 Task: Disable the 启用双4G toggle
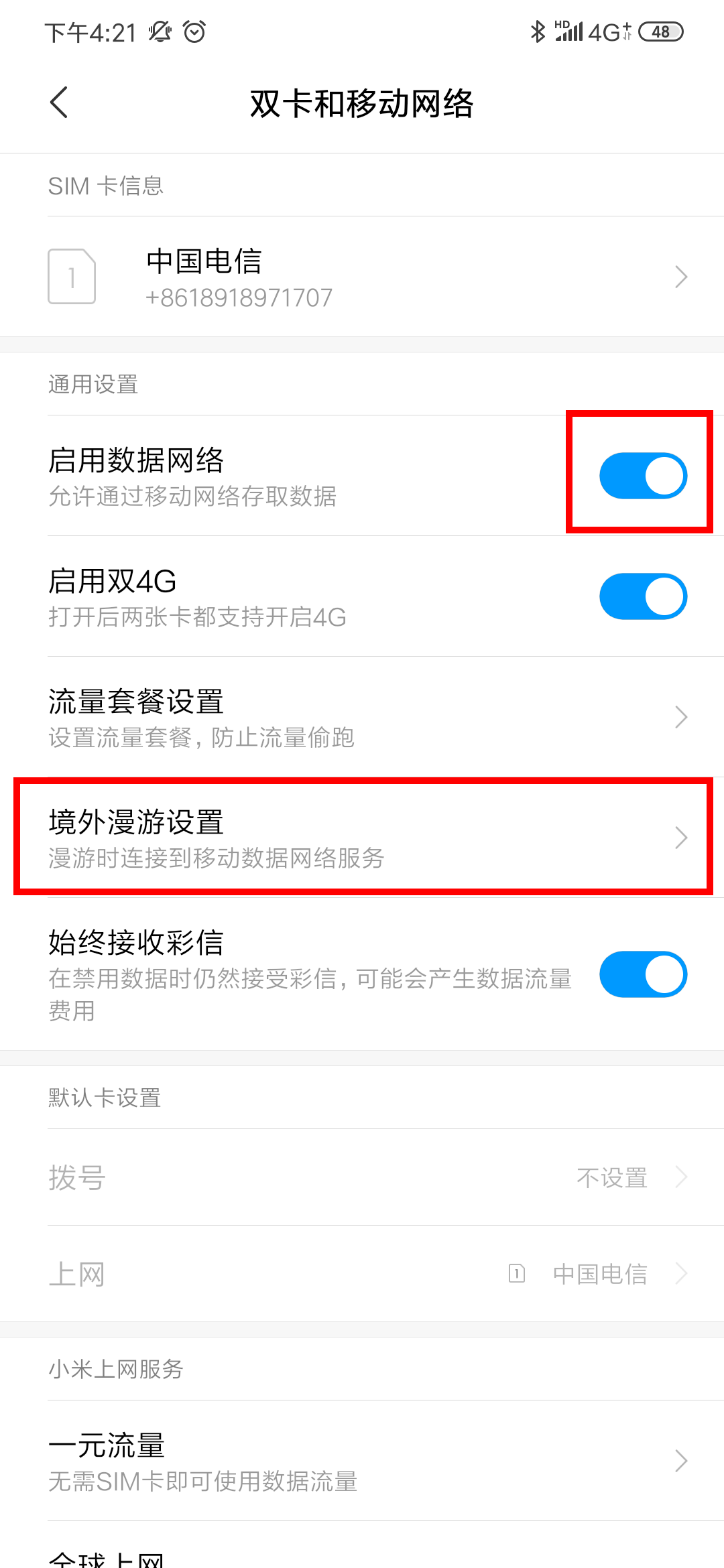tap(643, 596)
